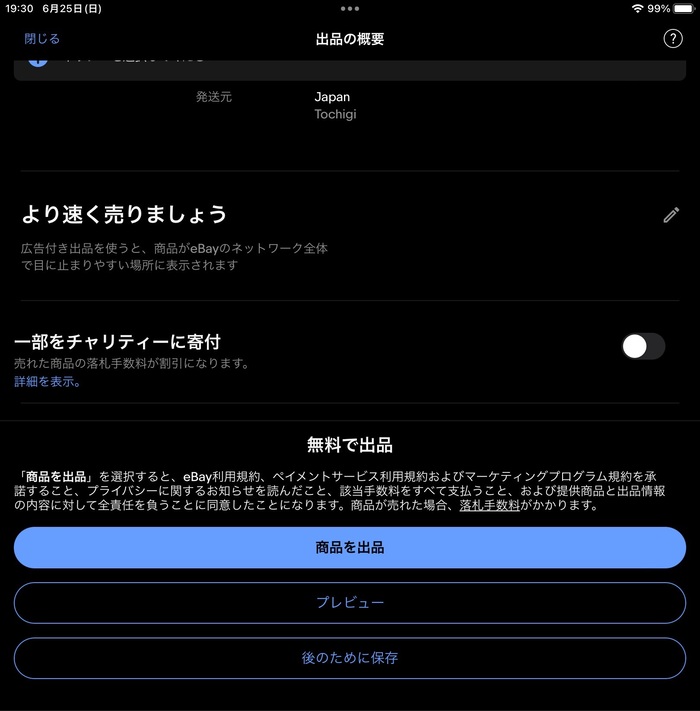Tap the 商品を出品 button

coord(350,548)
